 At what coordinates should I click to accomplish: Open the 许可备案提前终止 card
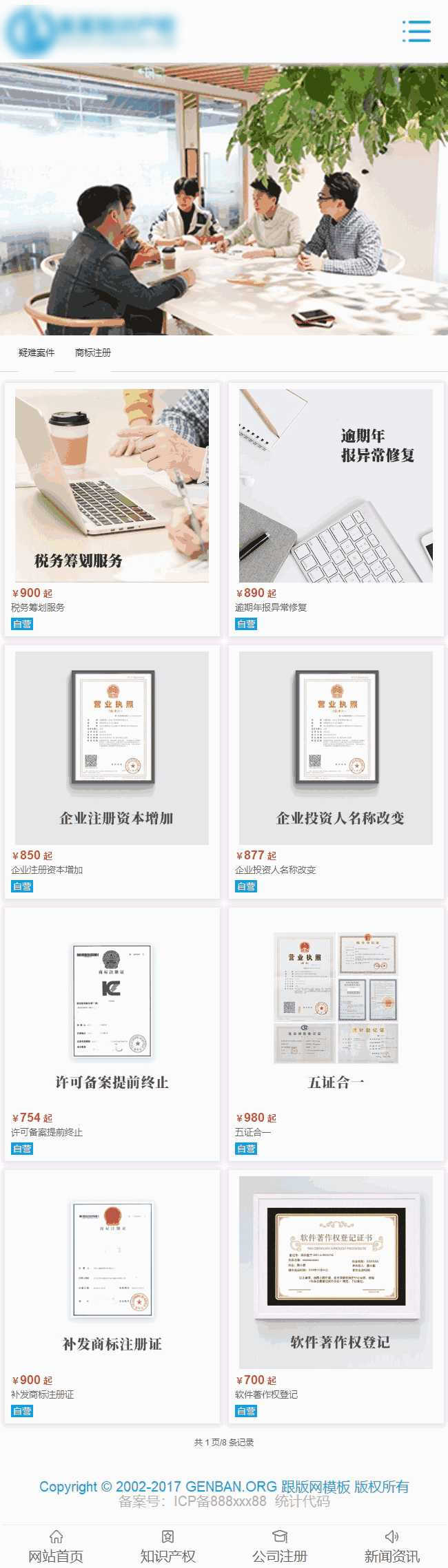(x=112, y=1011)
